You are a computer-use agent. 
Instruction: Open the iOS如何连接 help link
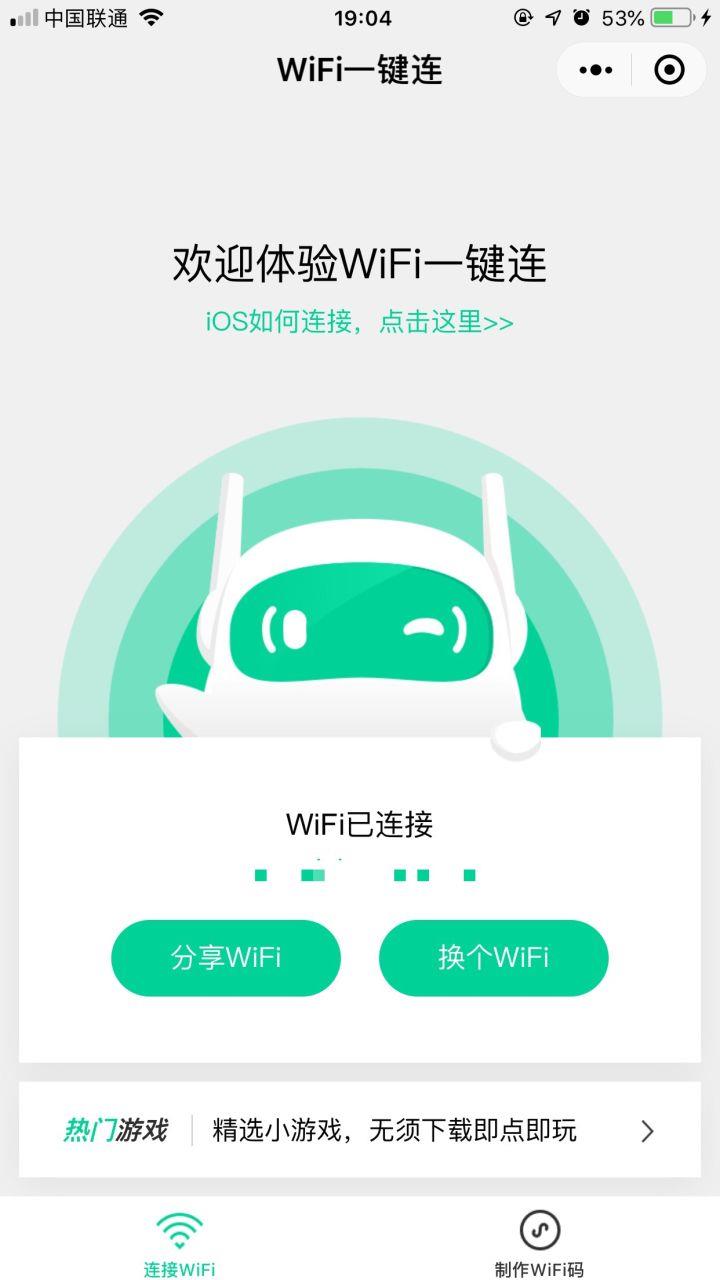point(360,322)
